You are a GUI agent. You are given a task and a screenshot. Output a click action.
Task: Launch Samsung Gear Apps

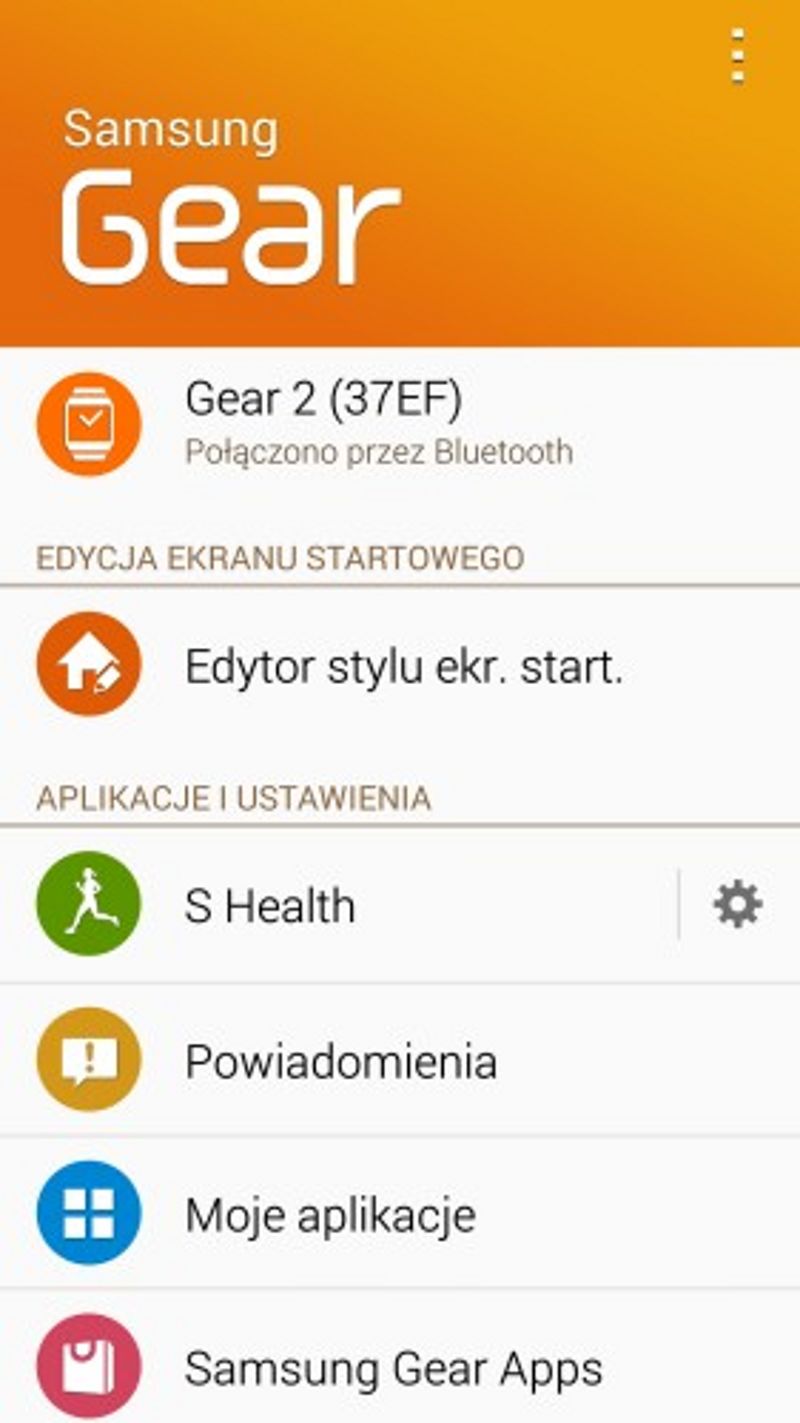(393, 1368)
